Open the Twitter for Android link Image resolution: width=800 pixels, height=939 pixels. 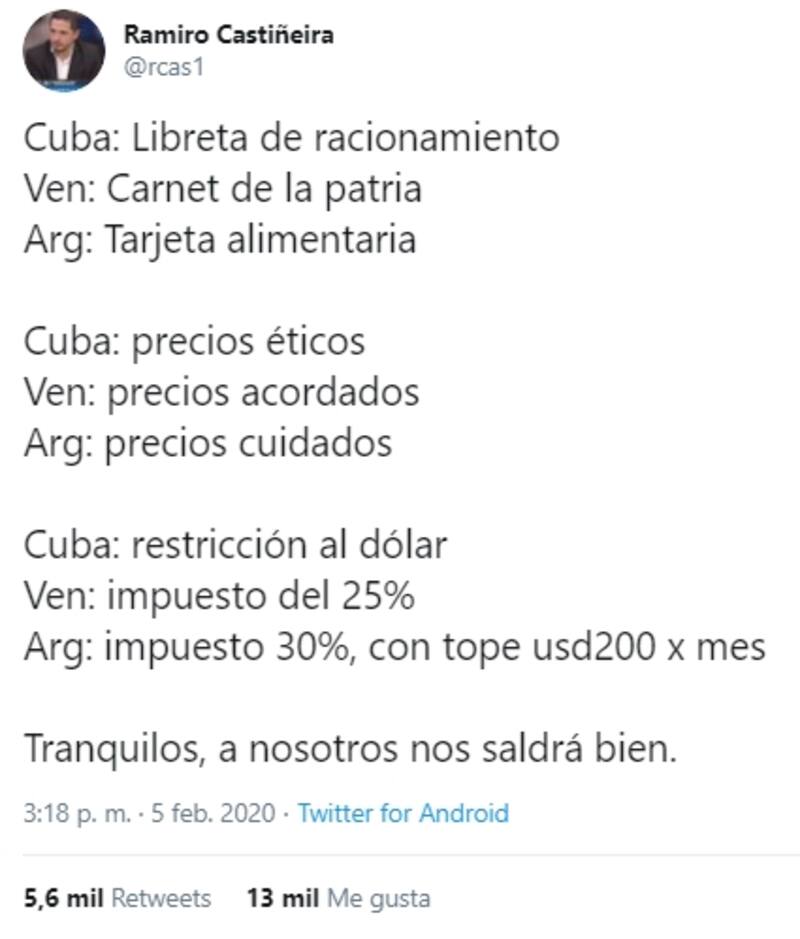403,813
